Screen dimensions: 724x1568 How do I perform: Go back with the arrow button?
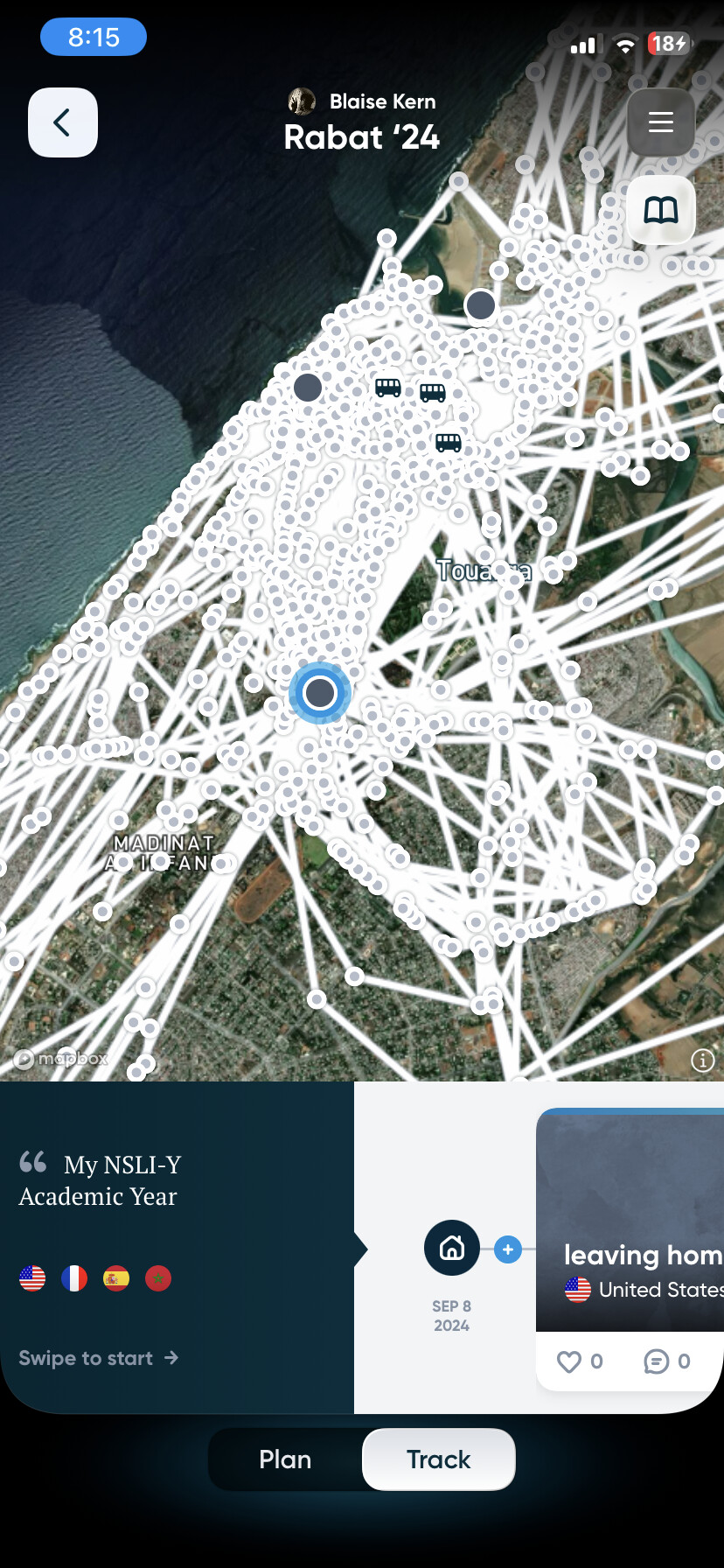pyautogui.click(x=62, y=122)
